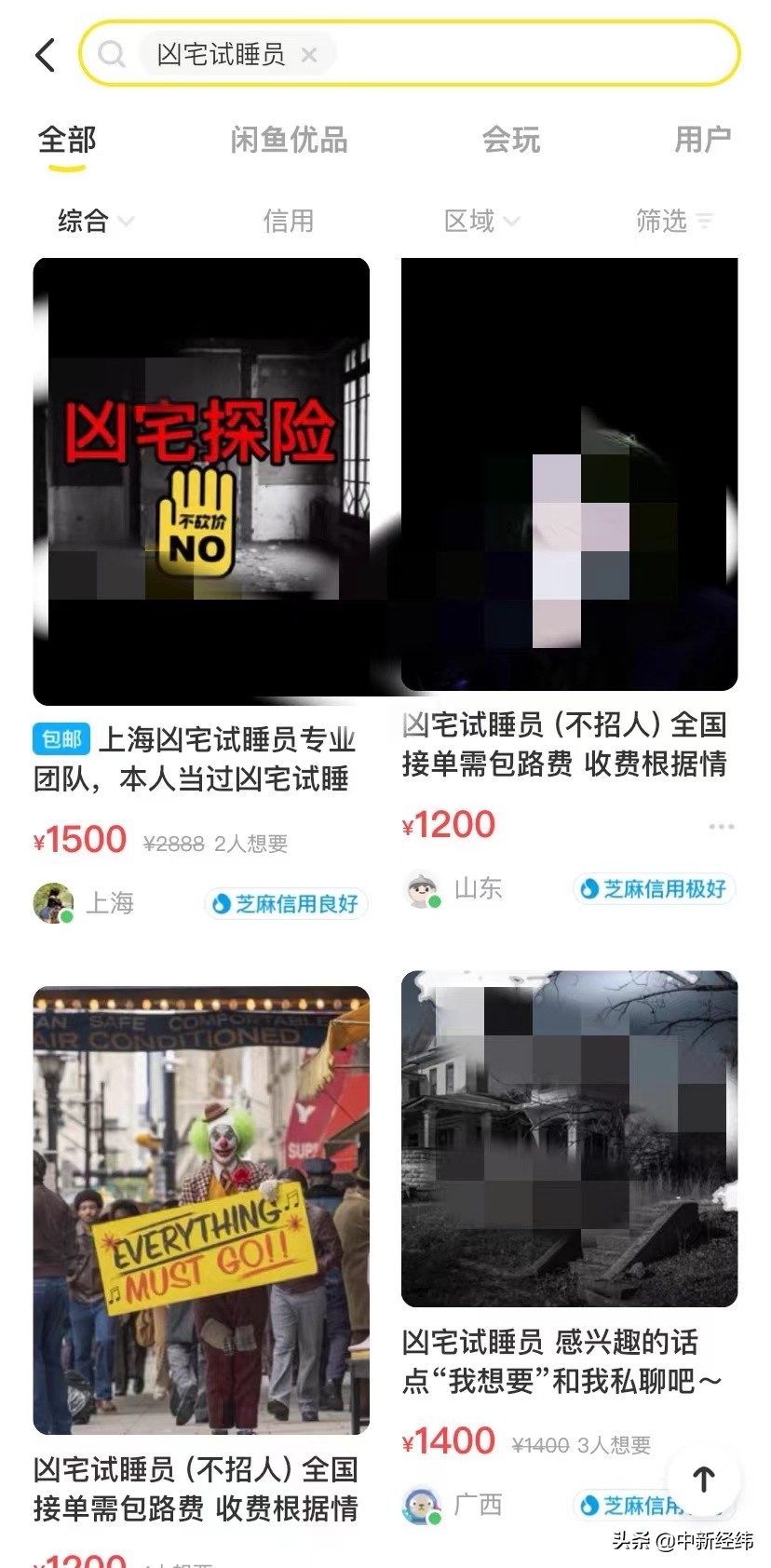Clear the search keyword with the X icon
Image resolution: width=771 pixels, height=1568 pixels.
click(309, 54)
